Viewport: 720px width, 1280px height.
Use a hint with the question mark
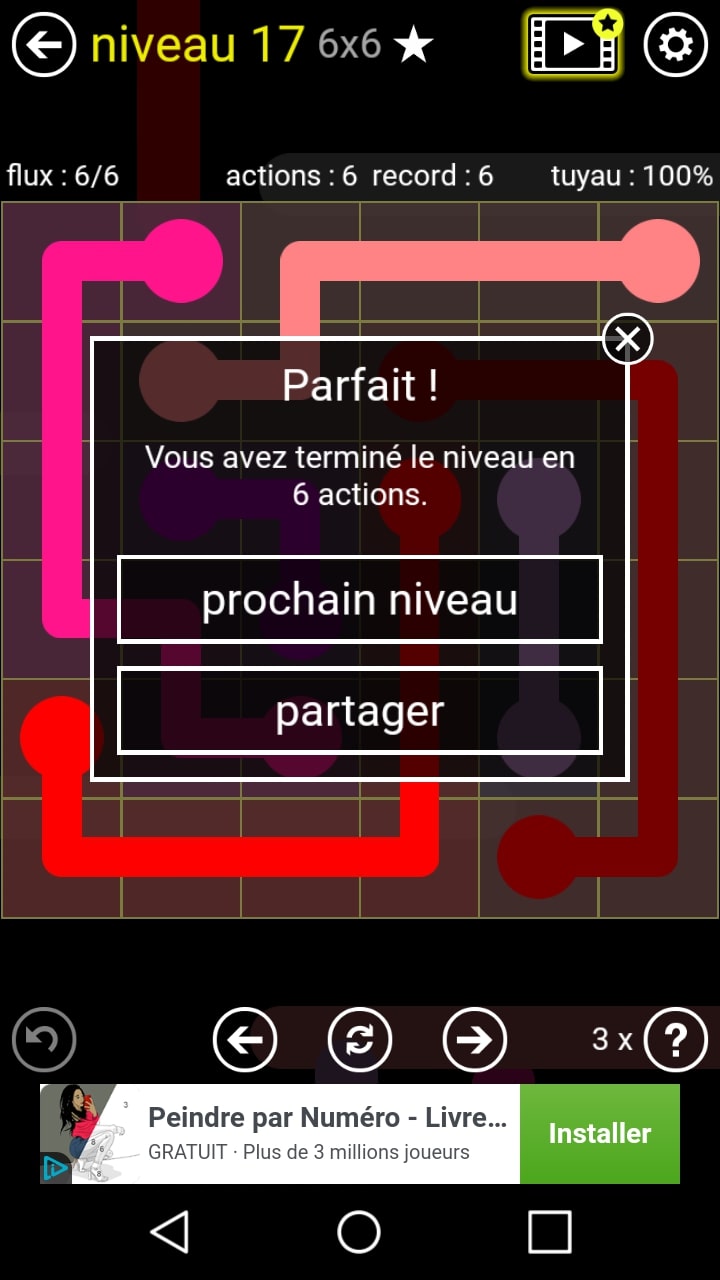coord(675,1040)
